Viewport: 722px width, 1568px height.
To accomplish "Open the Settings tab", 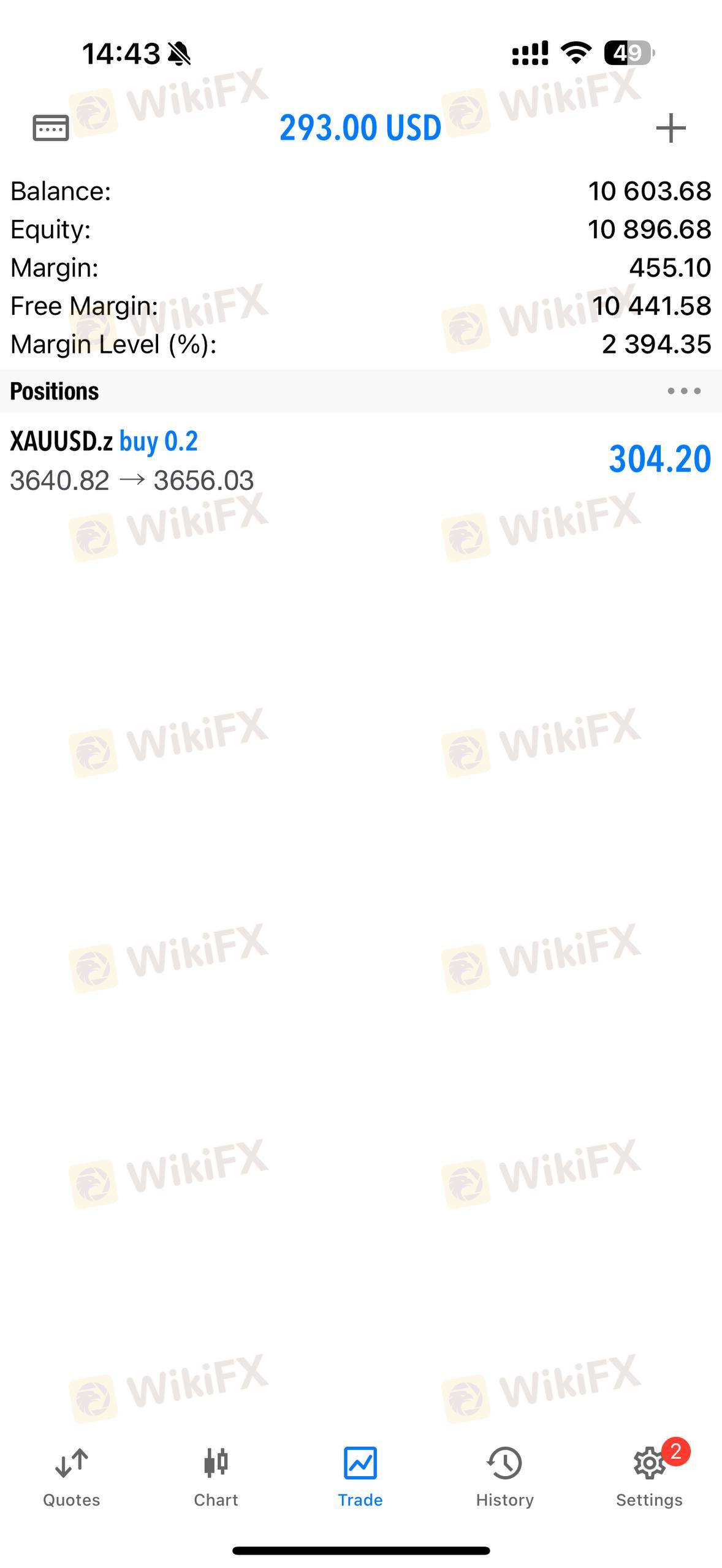I will click(x=650, y=1477).
